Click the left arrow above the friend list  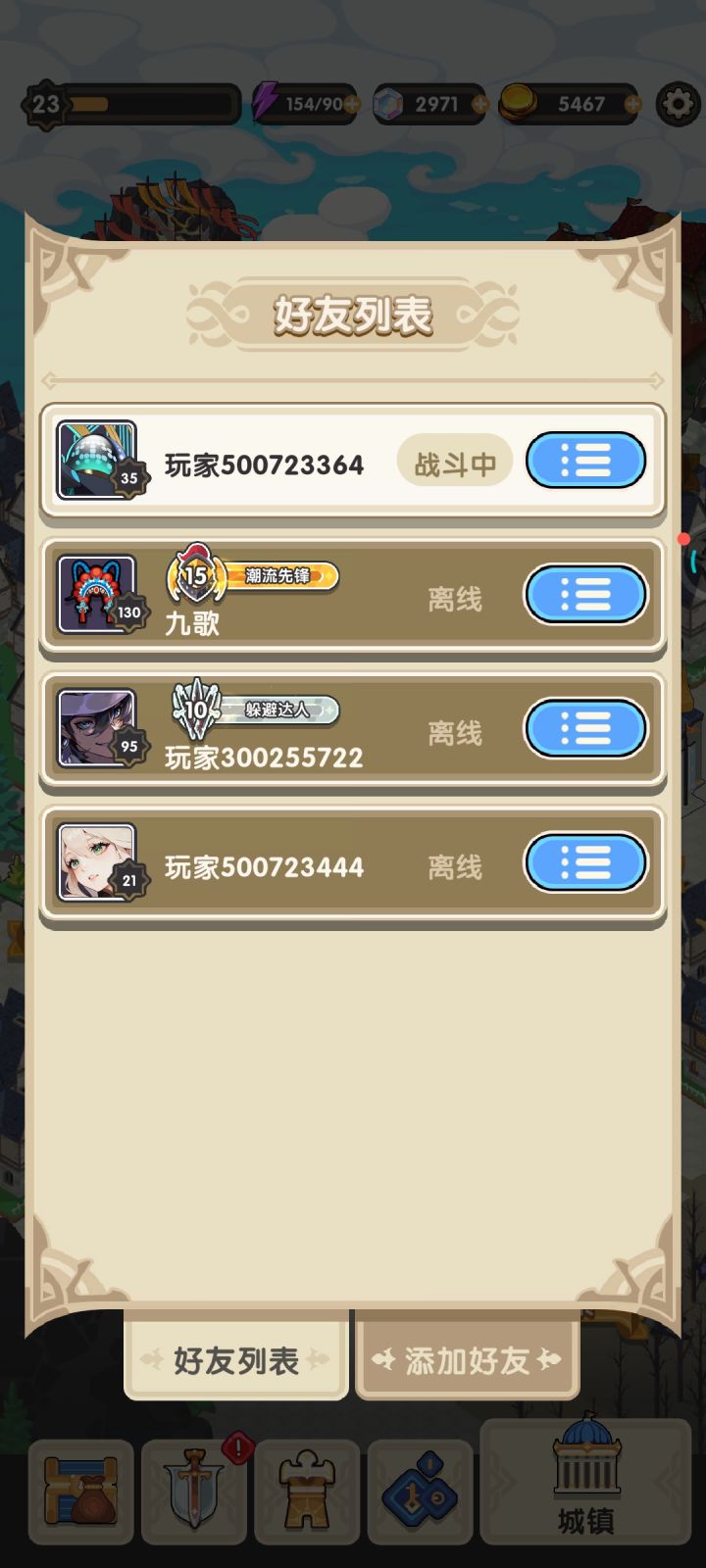tap(51, 381)
